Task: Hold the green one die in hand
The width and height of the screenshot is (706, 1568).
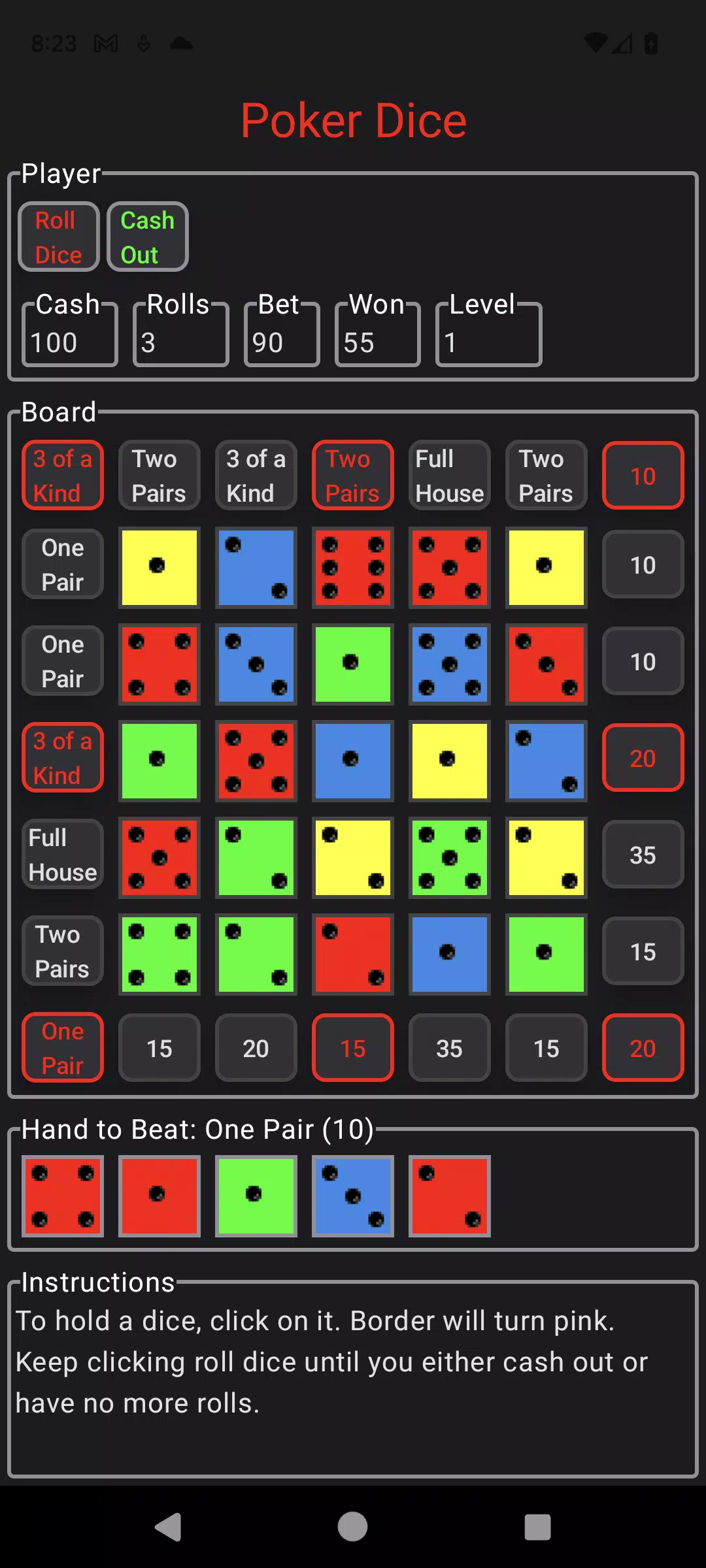Action: click(x=256, y=1196)
